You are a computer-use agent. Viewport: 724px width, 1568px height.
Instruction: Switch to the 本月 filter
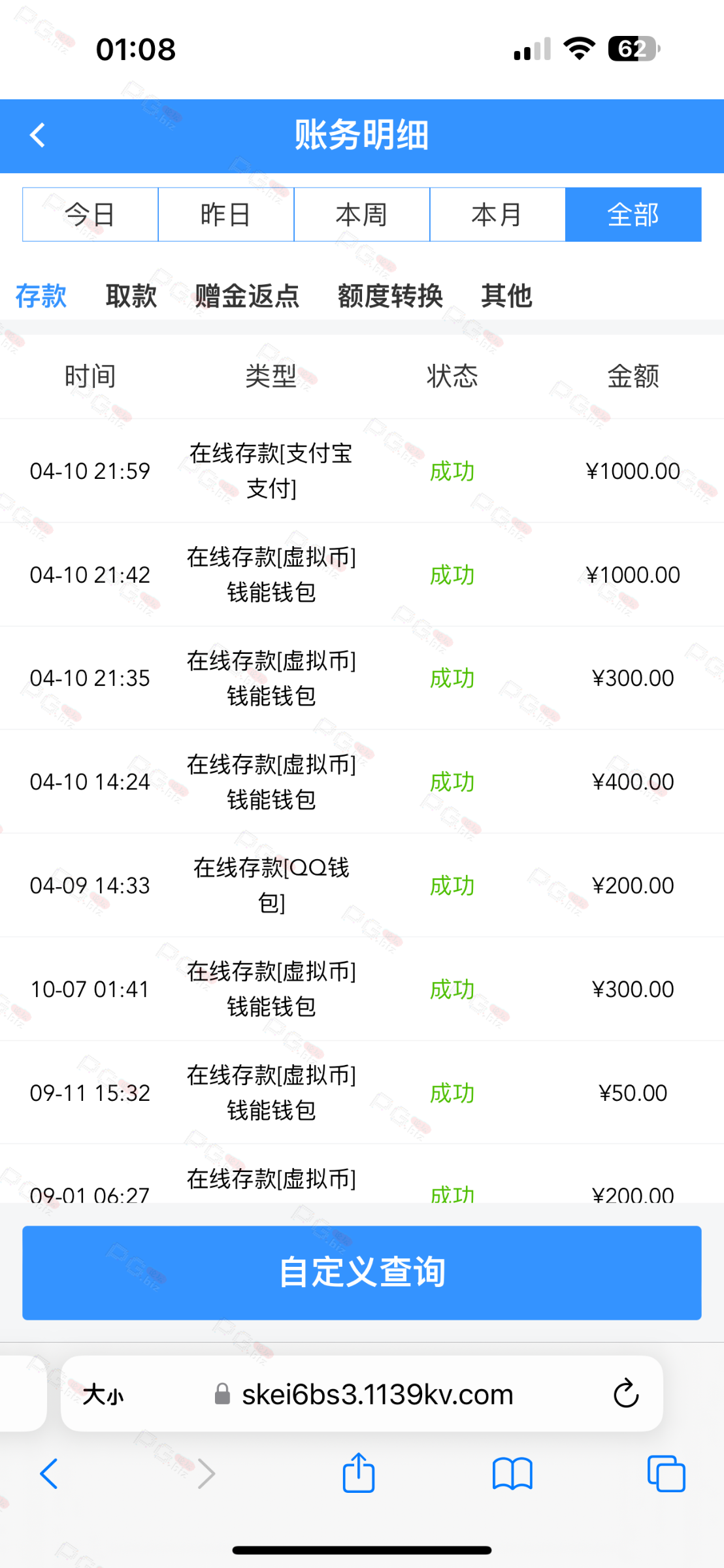click(x=497, y=214)
